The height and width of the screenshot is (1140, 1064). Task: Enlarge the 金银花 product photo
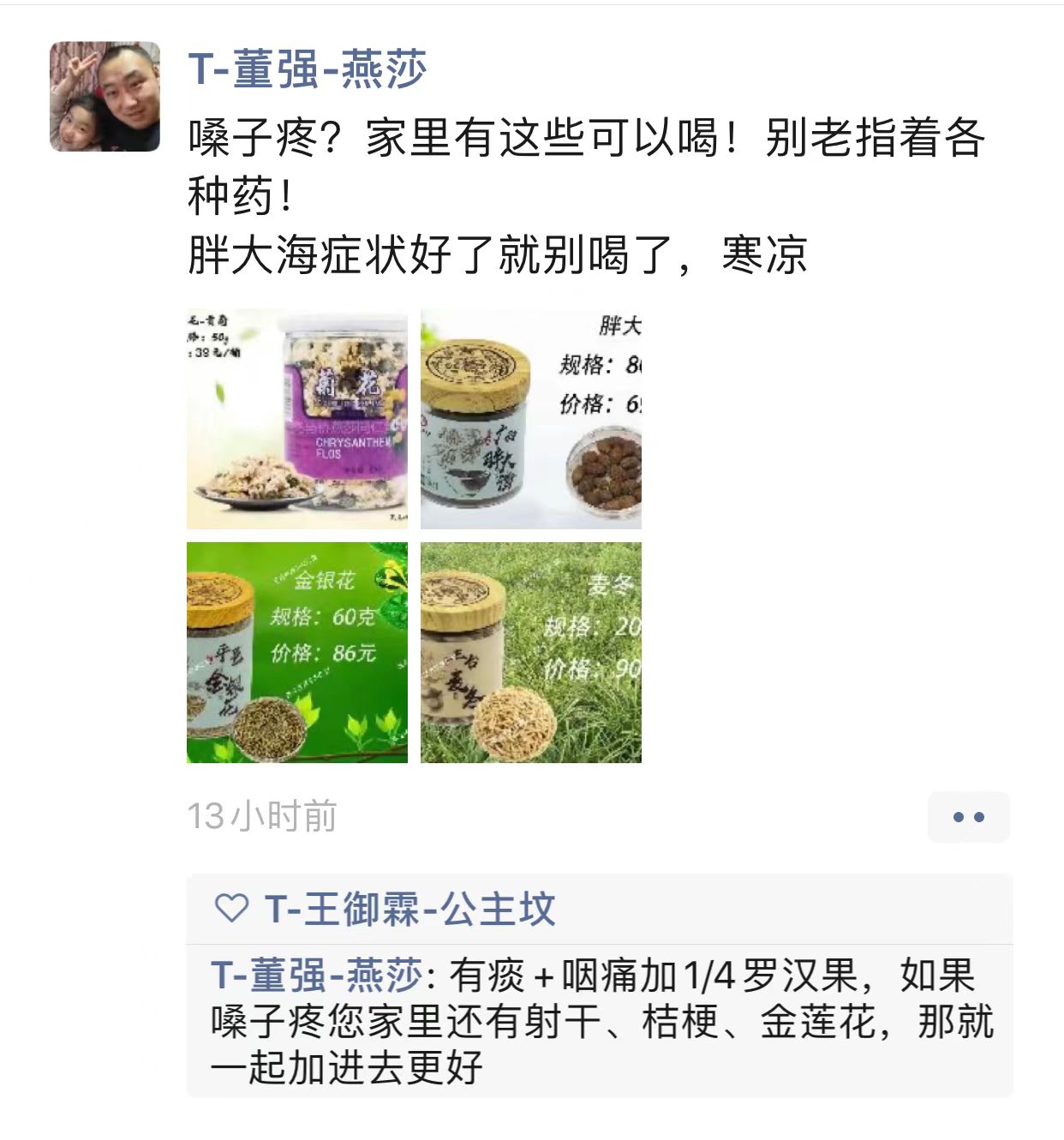pyautogui.click(x=297, y=652)
